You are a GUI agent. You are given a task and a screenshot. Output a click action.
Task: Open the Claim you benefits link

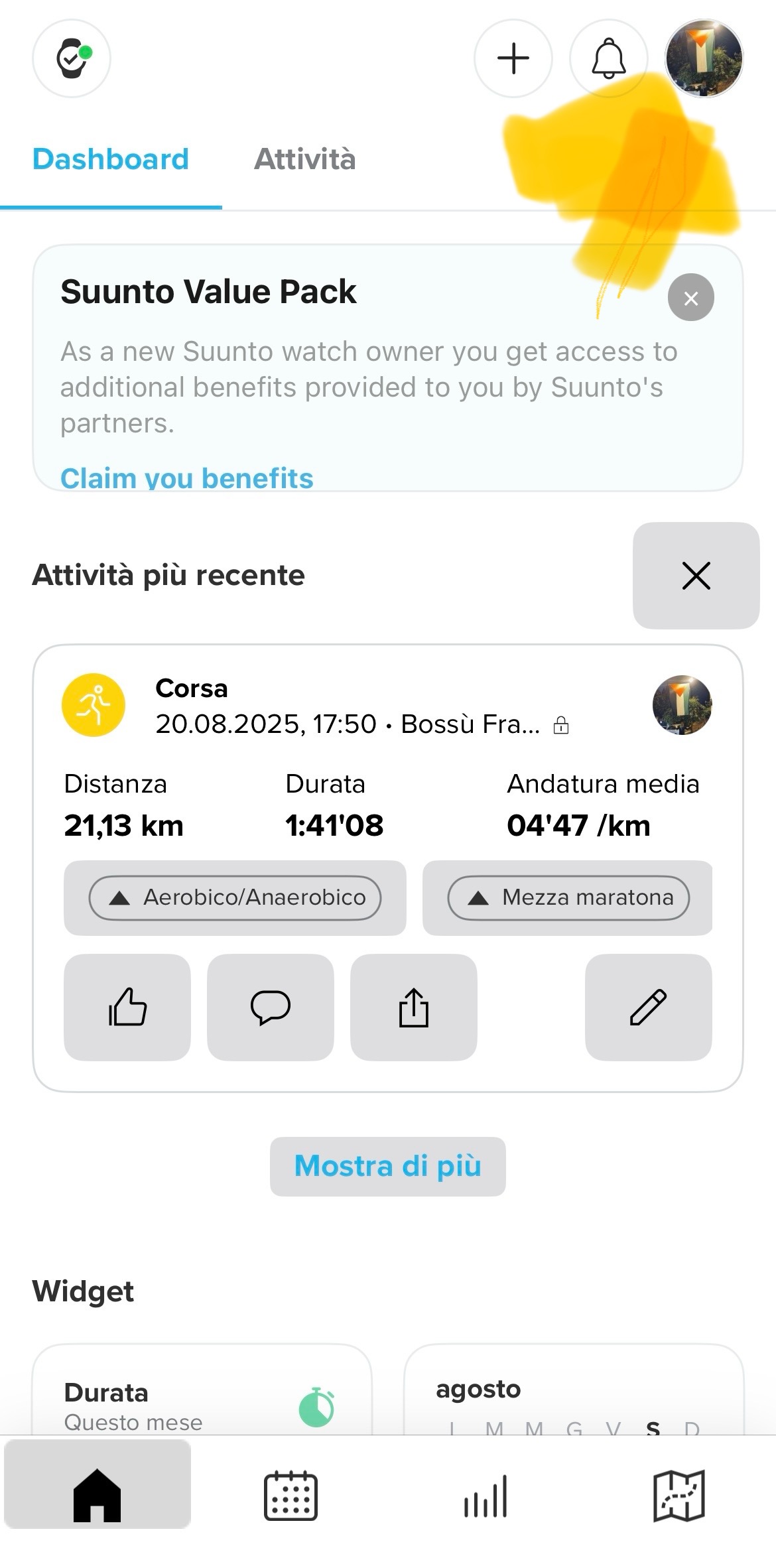(x=187, y=478)
